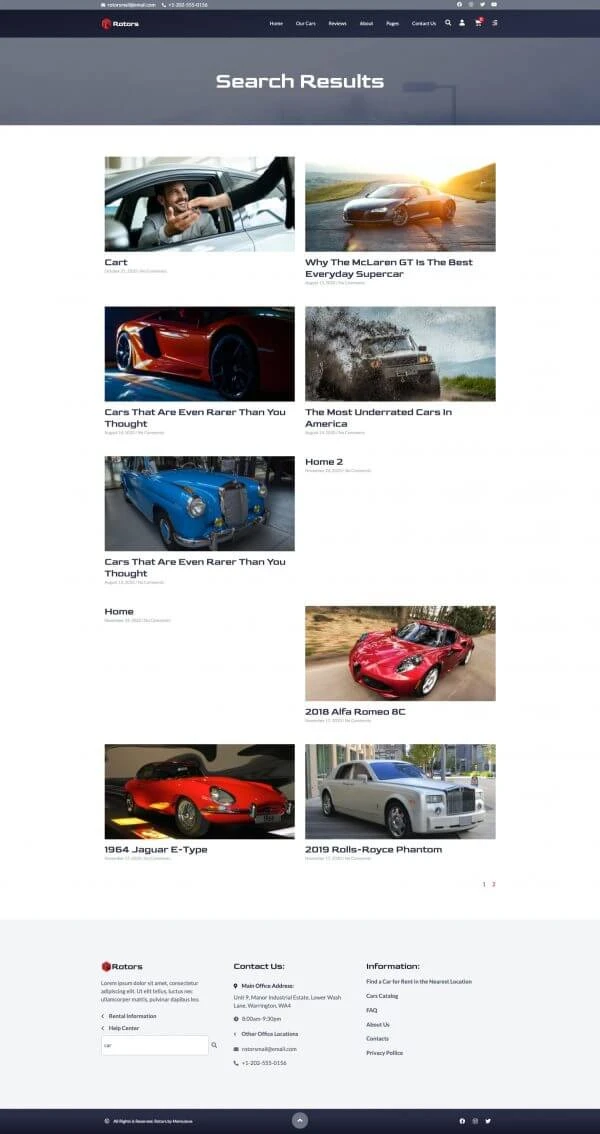Open Contact Us in the top menu
Viewport: 600px width, 1134px height.
coord(424,23)
